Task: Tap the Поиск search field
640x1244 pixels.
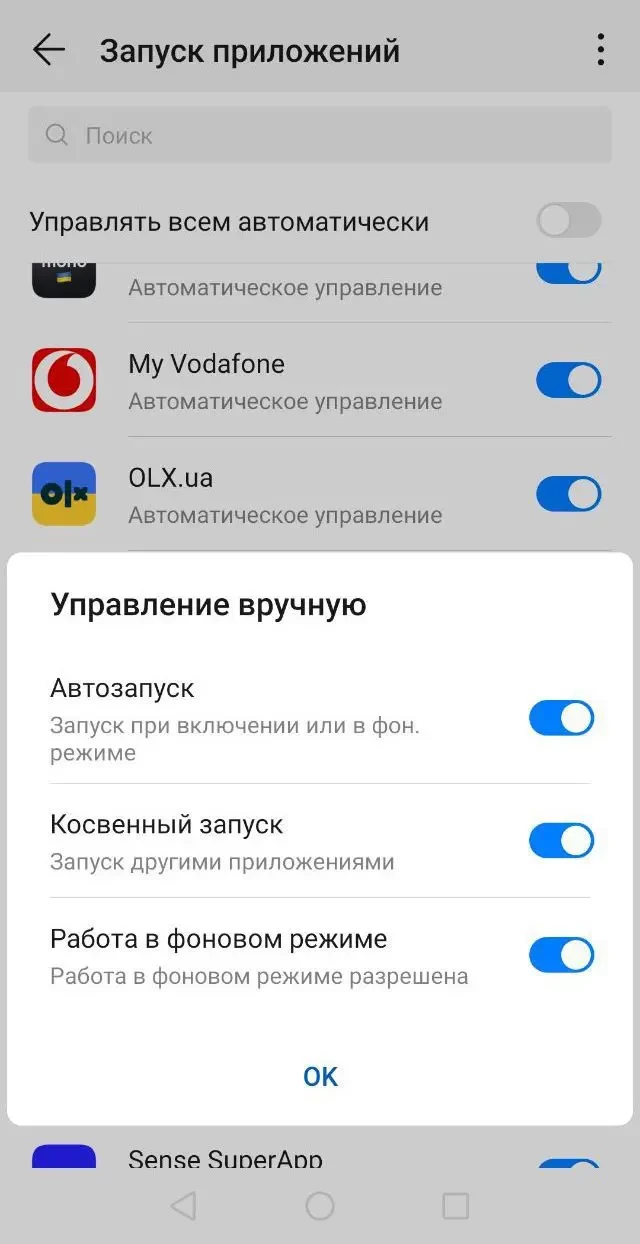Action: tap(320, 135)
